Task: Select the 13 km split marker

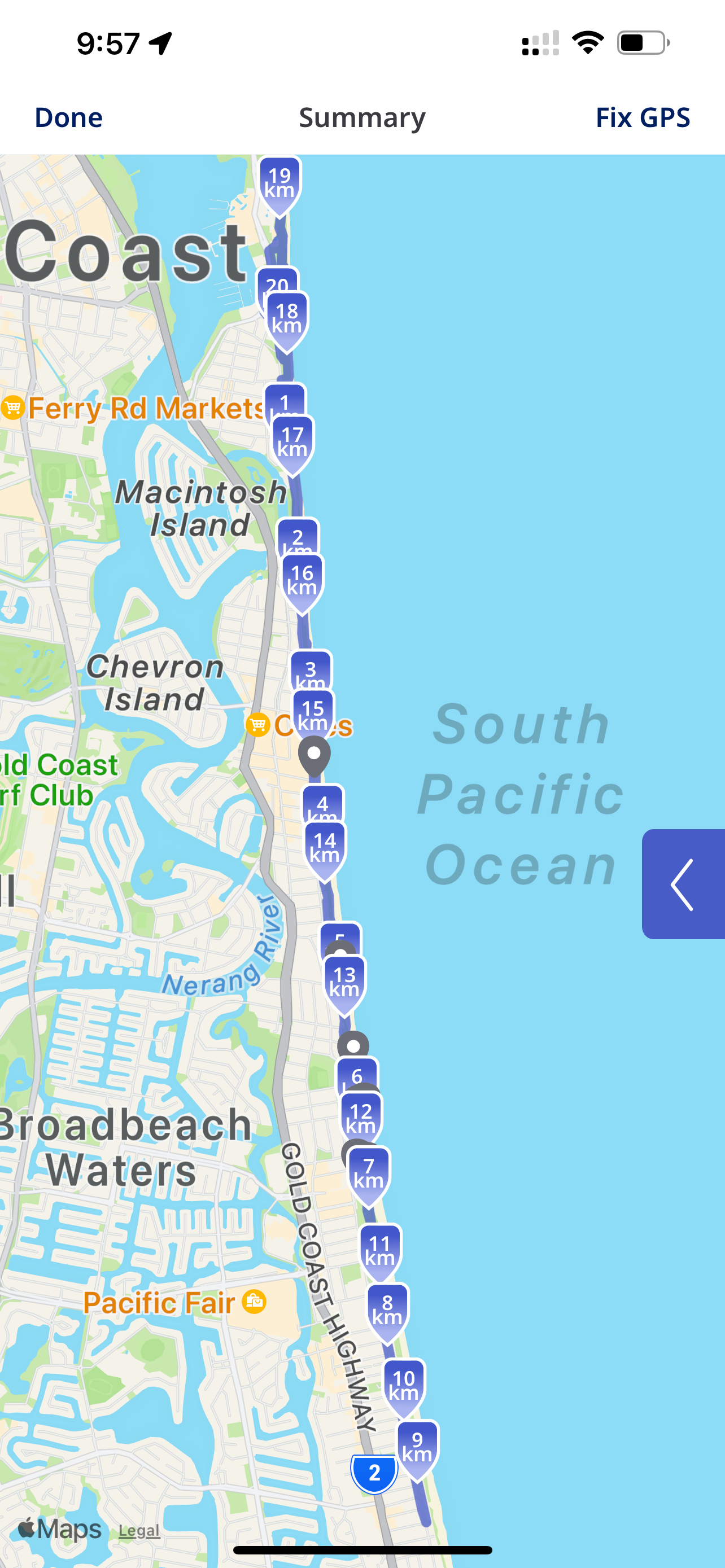Action: coord(344,982)
